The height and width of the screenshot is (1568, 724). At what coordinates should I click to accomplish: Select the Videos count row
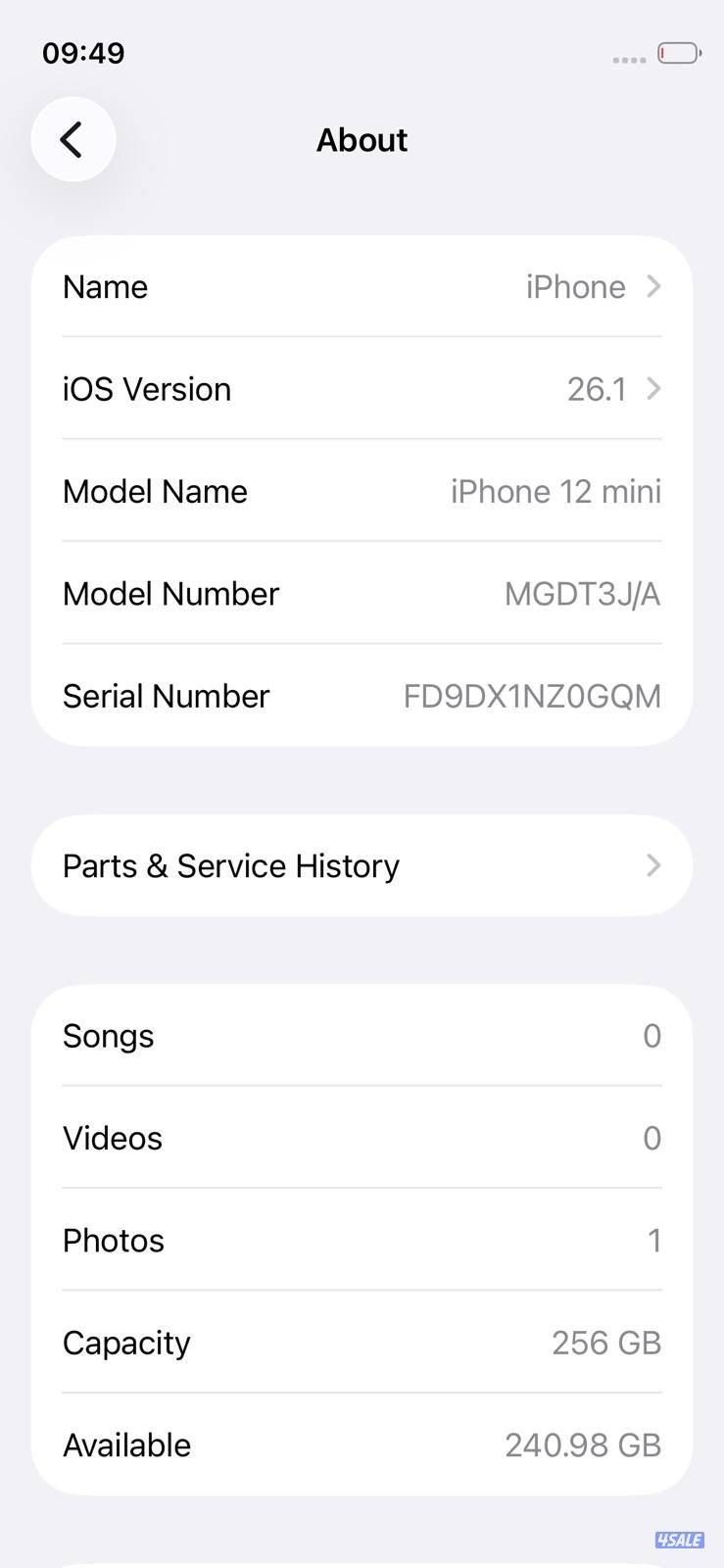coord(362,1138)
